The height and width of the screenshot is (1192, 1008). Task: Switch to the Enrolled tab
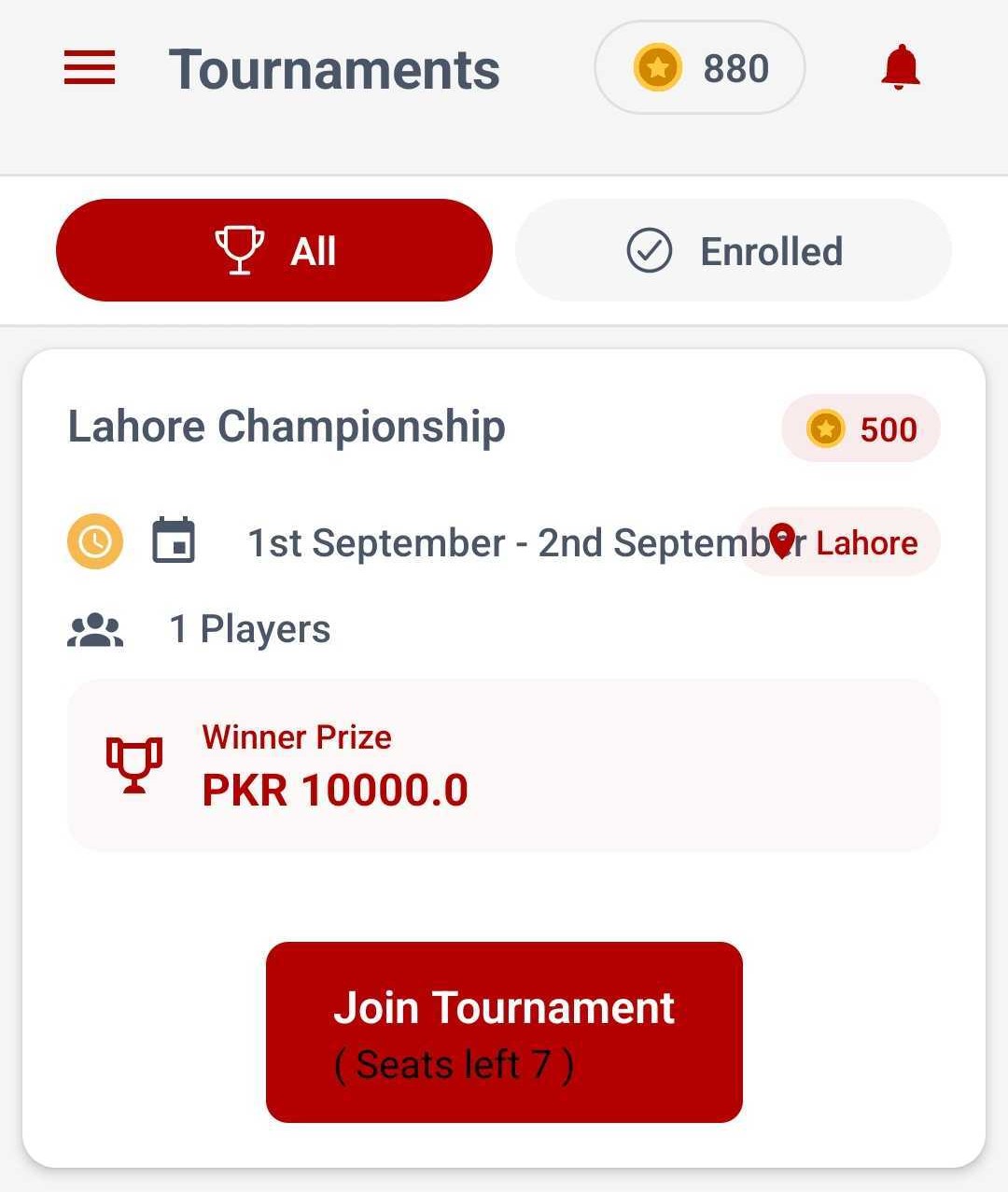(x=734, y=251)
